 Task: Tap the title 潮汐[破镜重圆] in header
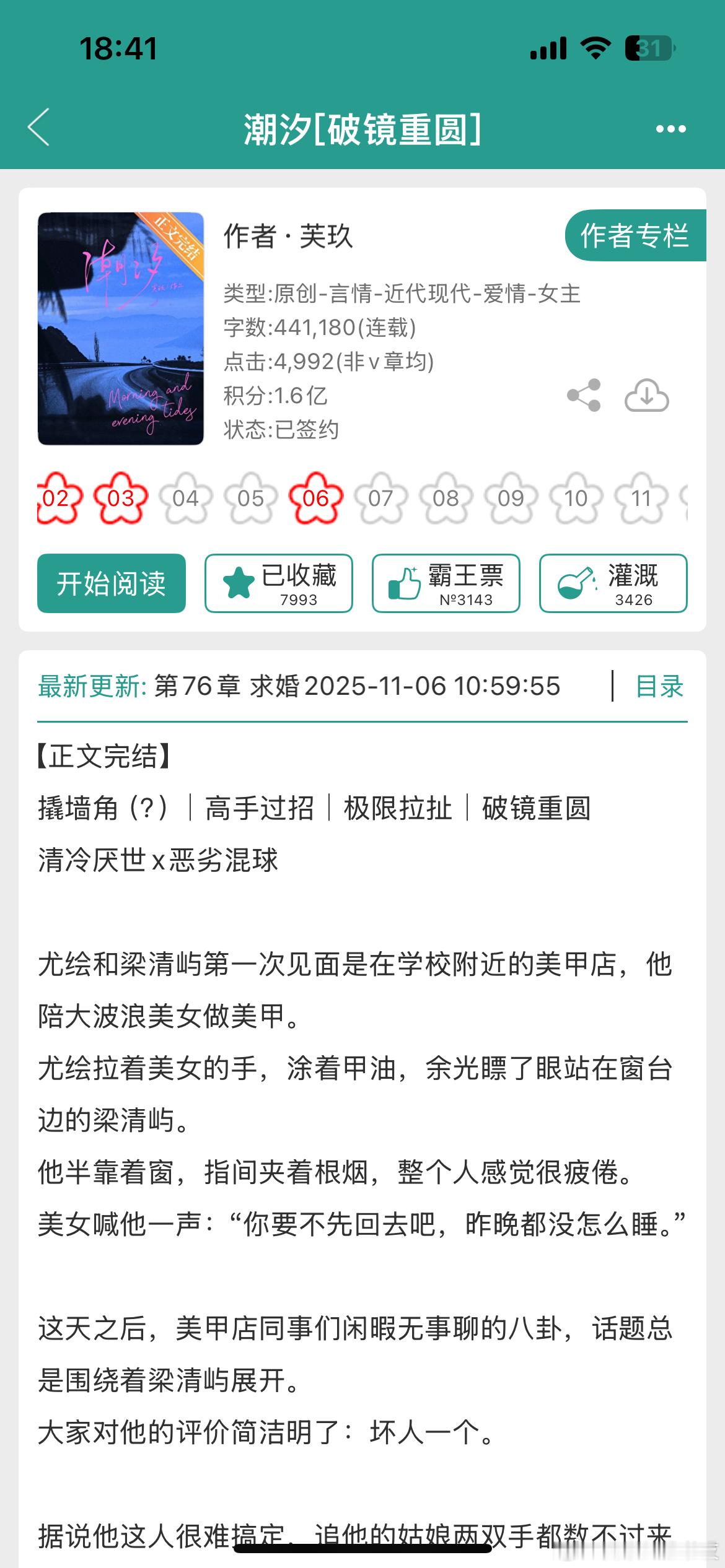tap(362, 129)
